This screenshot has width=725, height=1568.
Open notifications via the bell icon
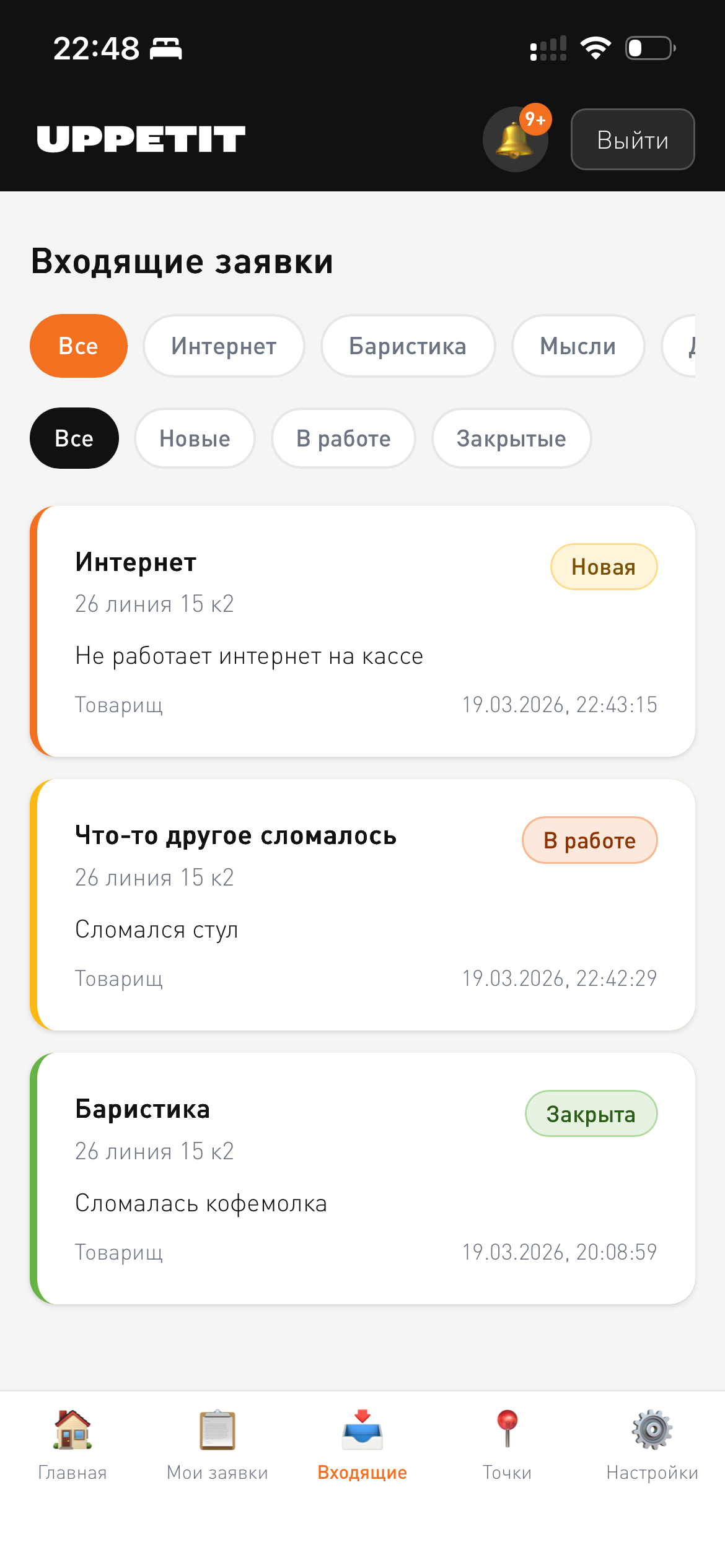click(x=515, y=139)
